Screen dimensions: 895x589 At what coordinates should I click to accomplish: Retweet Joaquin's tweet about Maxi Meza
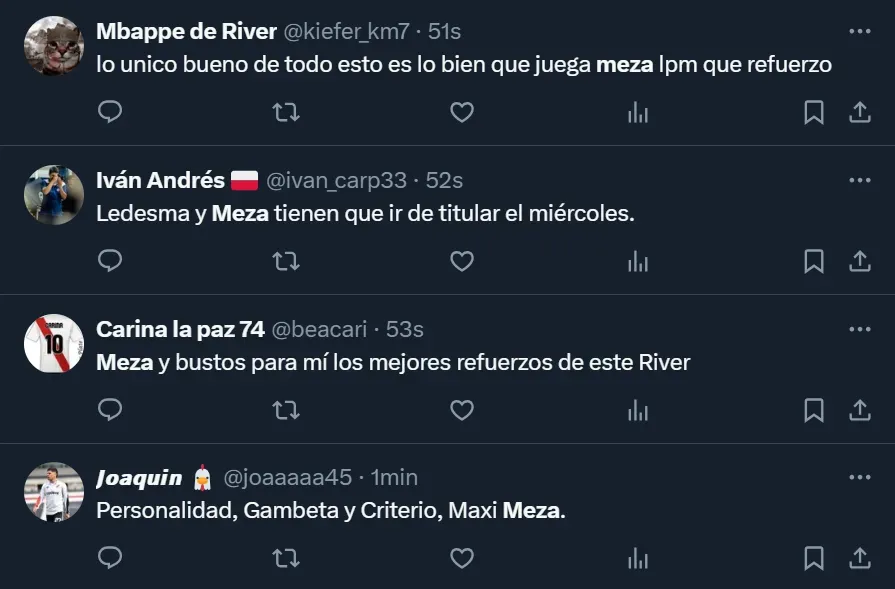coord(286,558)
